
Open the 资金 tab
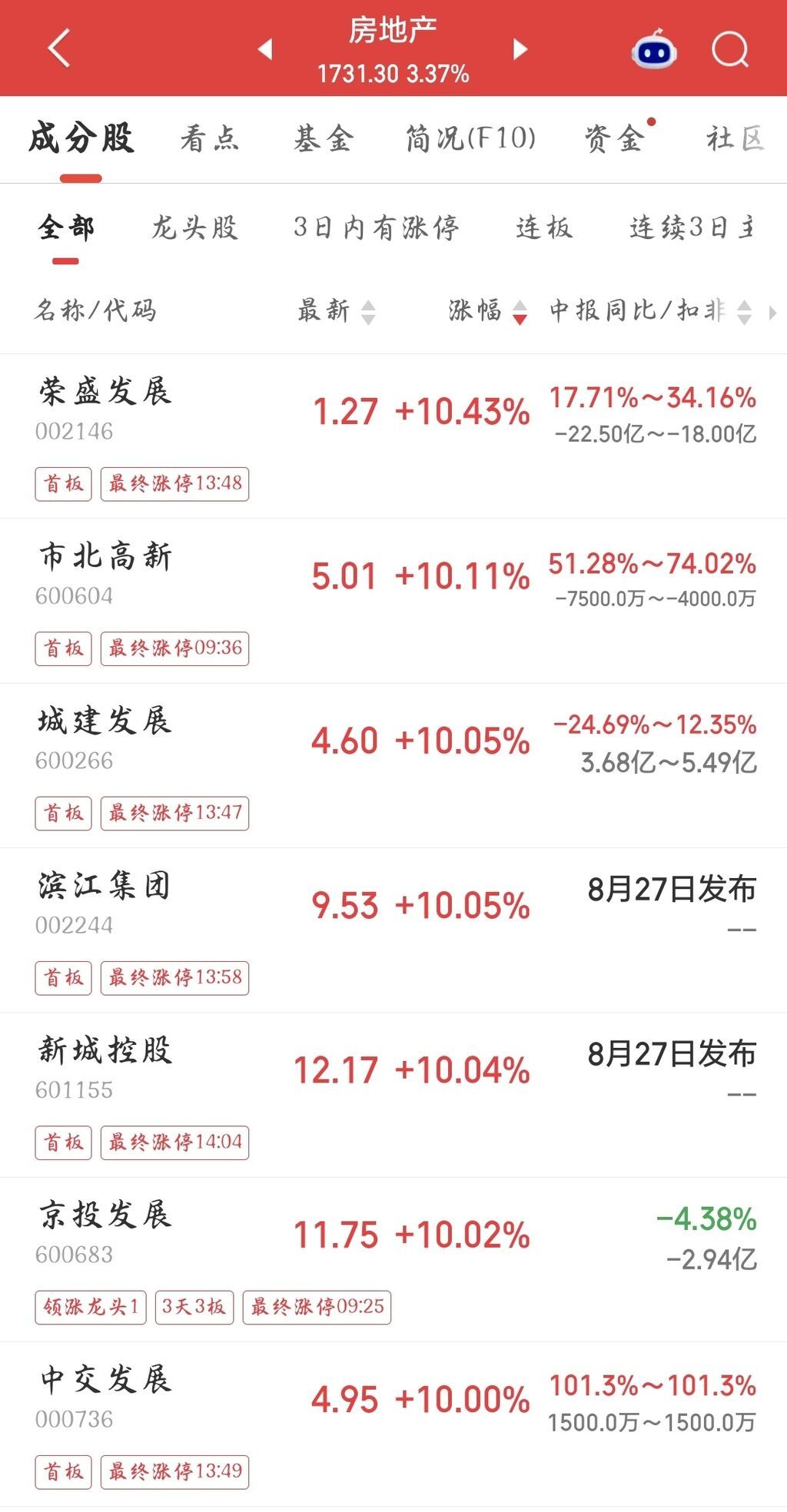click(x=613, y=139)
